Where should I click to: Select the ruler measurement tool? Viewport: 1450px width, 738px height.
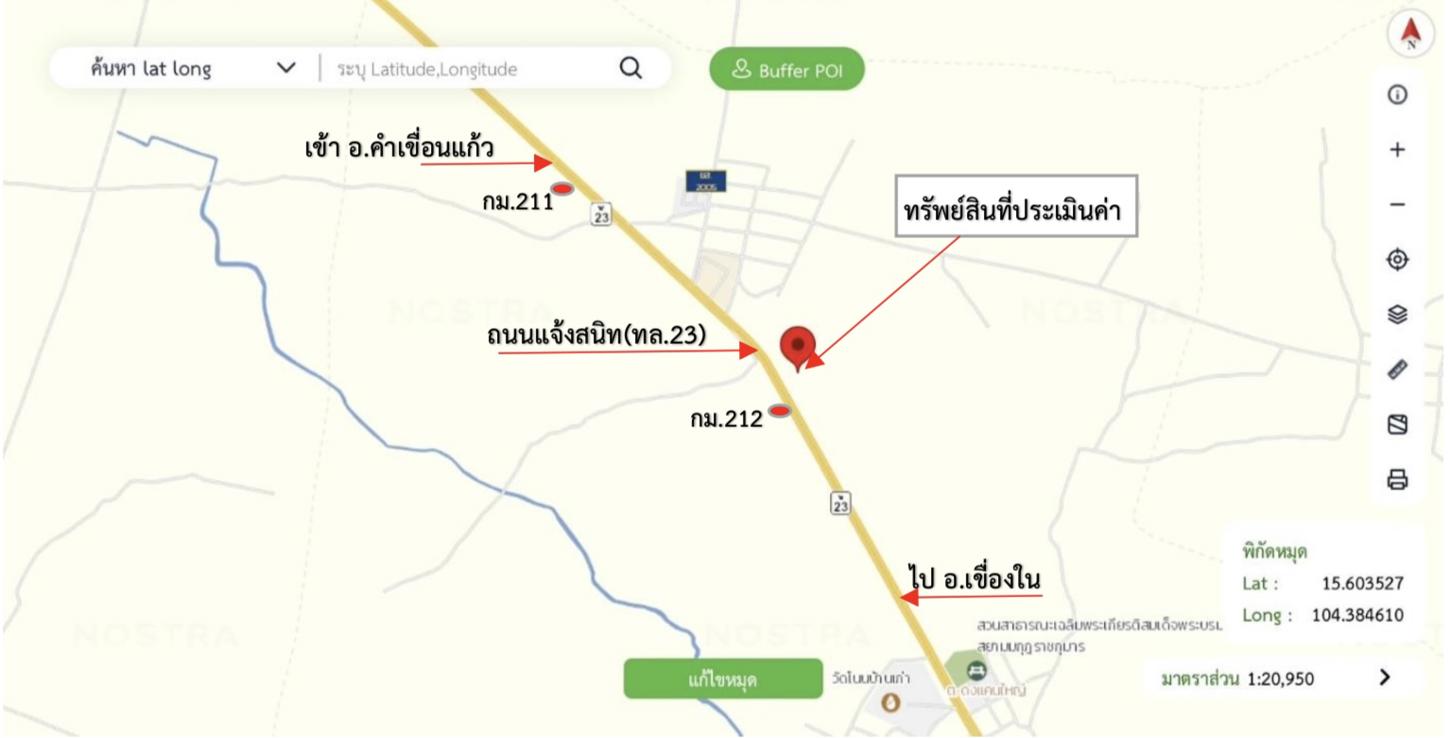[1397, 370]
